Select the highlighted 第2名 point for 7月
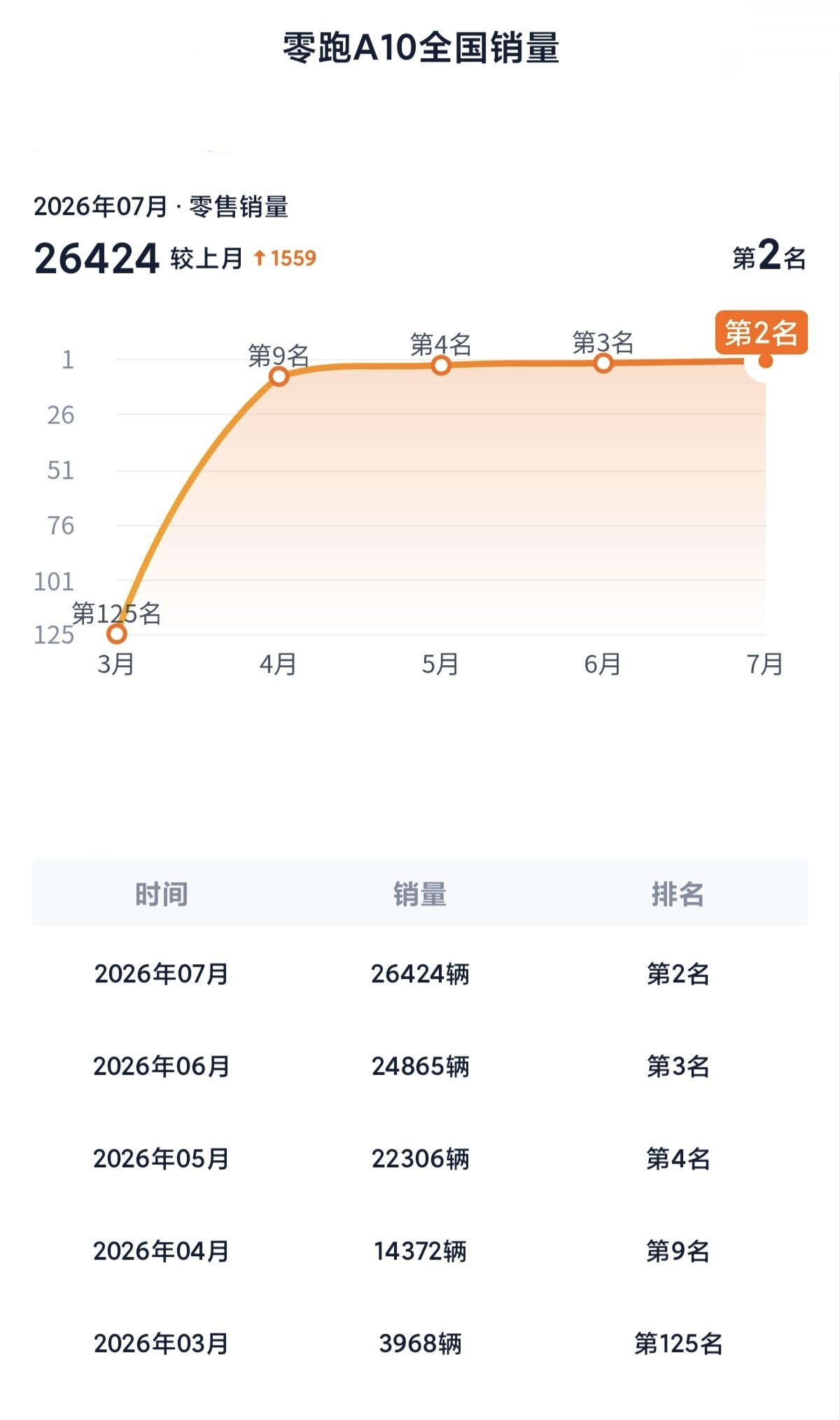 [x=766, y=361]
